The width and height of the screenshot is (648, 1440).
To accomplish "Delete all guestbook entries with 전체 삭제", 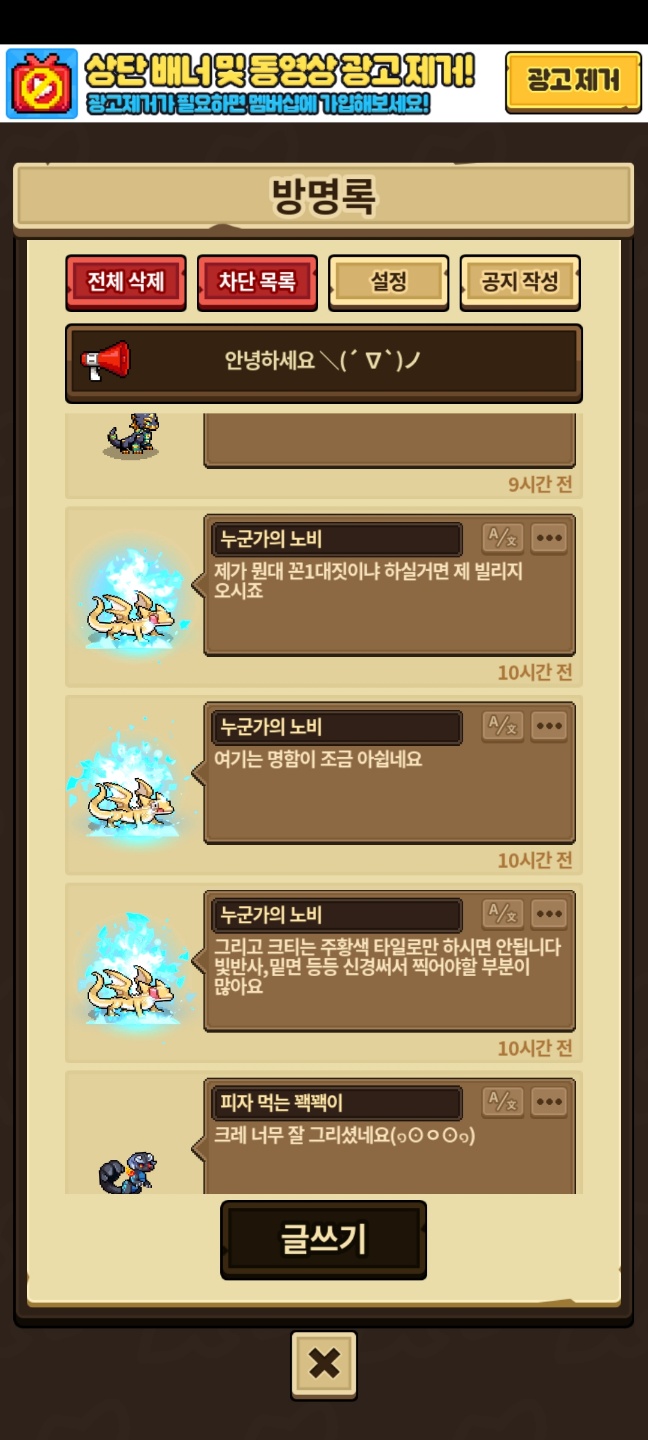I will click(126, 282).
